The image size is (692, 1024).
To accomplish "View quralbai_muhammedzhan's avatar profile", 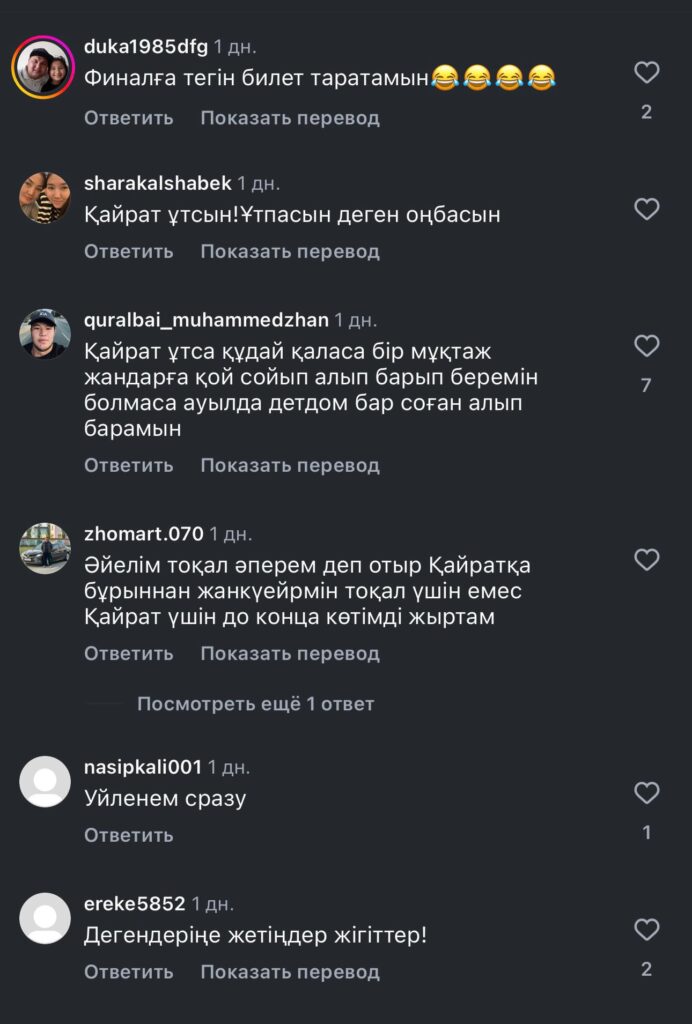I will 44,334.
